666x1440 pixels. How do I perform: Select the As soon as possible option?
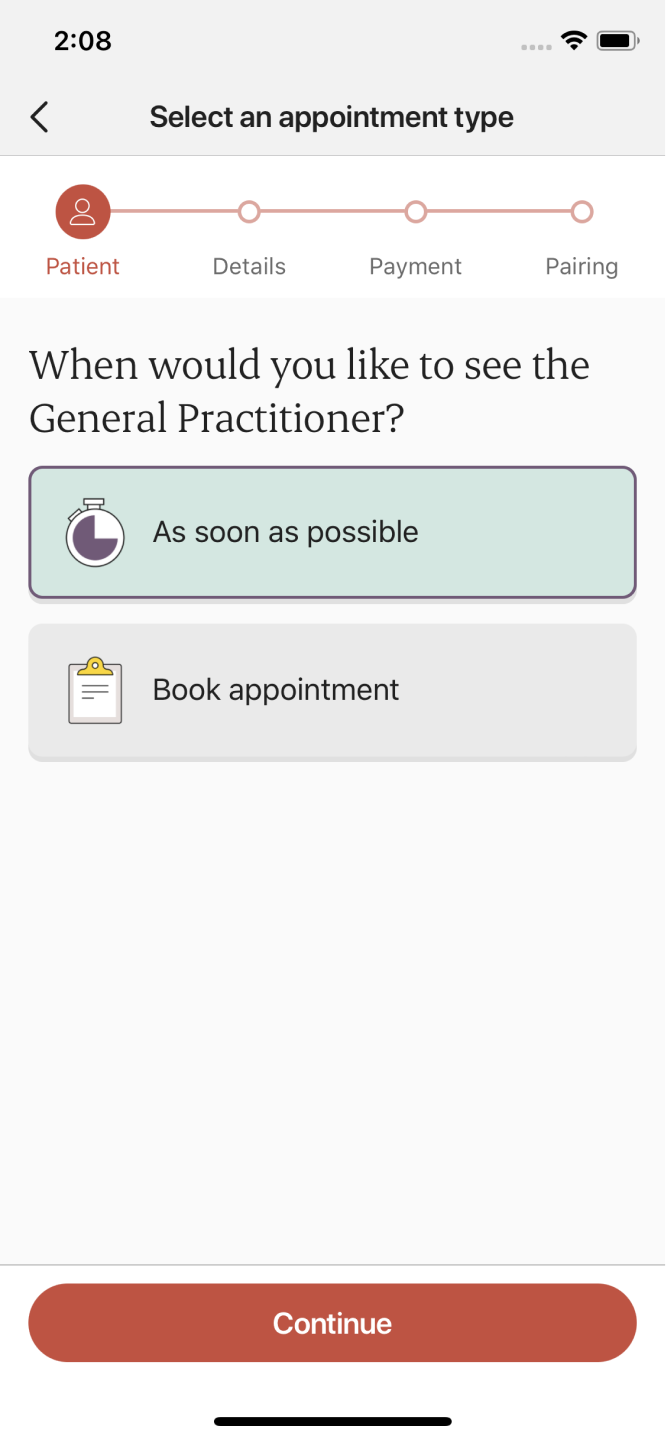pos(332,533)
